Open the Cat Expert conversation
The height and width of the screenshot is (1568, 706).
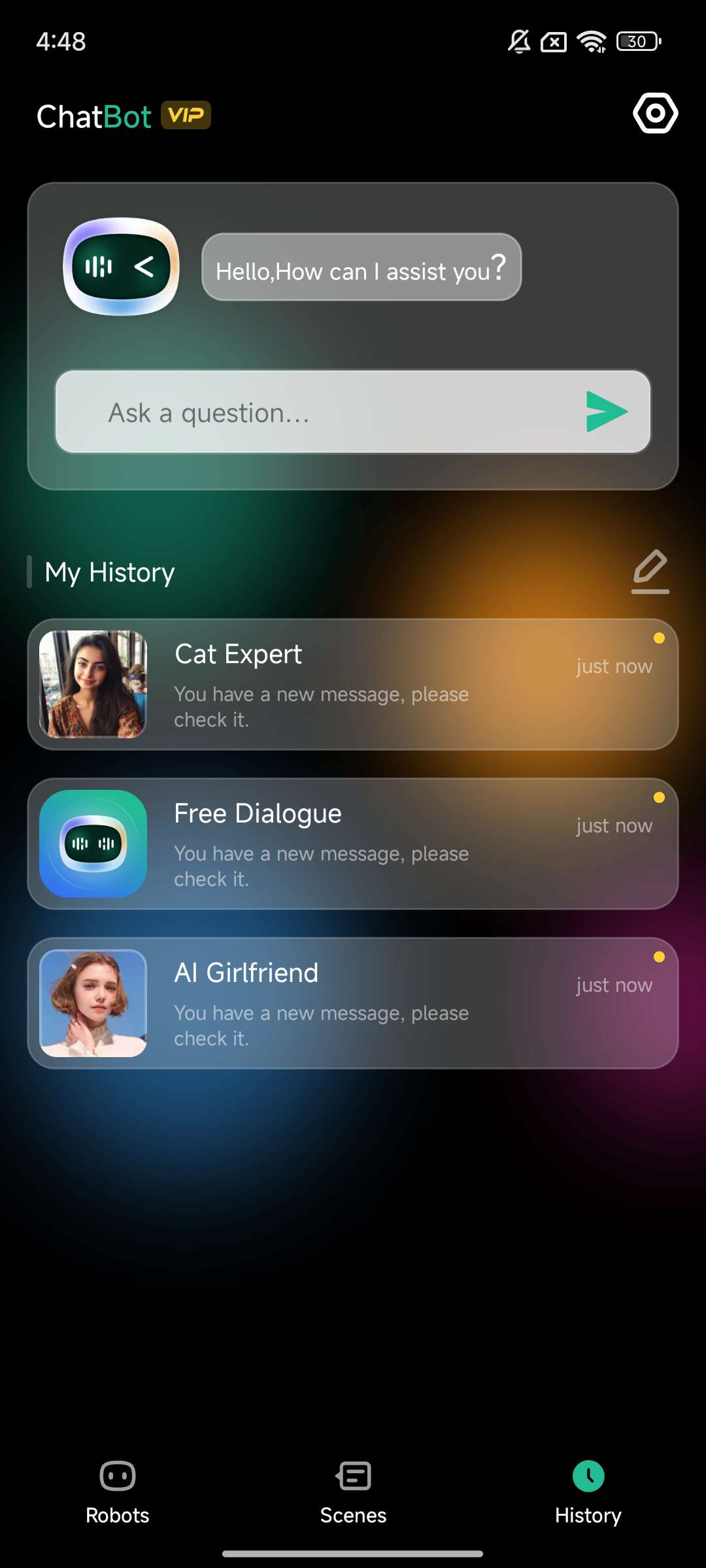353,684
